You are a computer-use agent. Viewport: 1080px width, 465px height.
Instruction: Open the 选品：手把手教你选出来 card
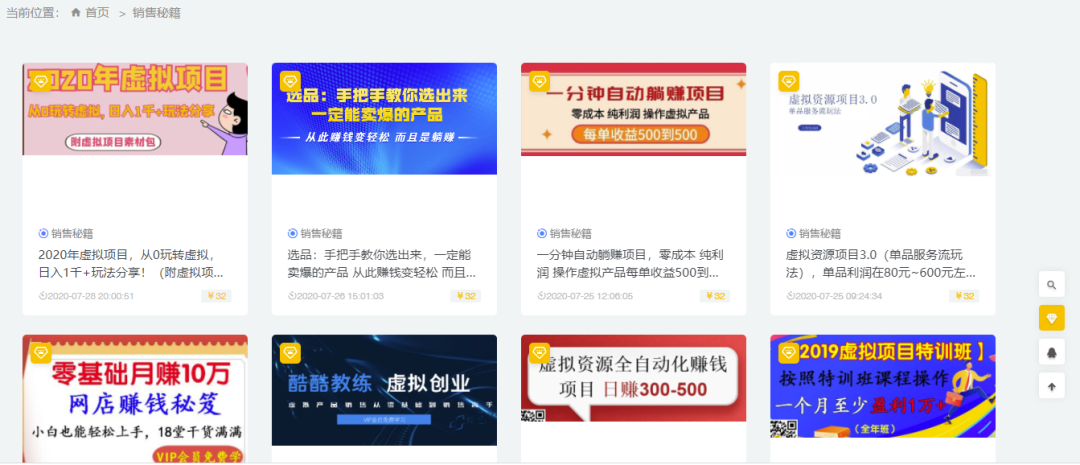click(x=384, y=119)
